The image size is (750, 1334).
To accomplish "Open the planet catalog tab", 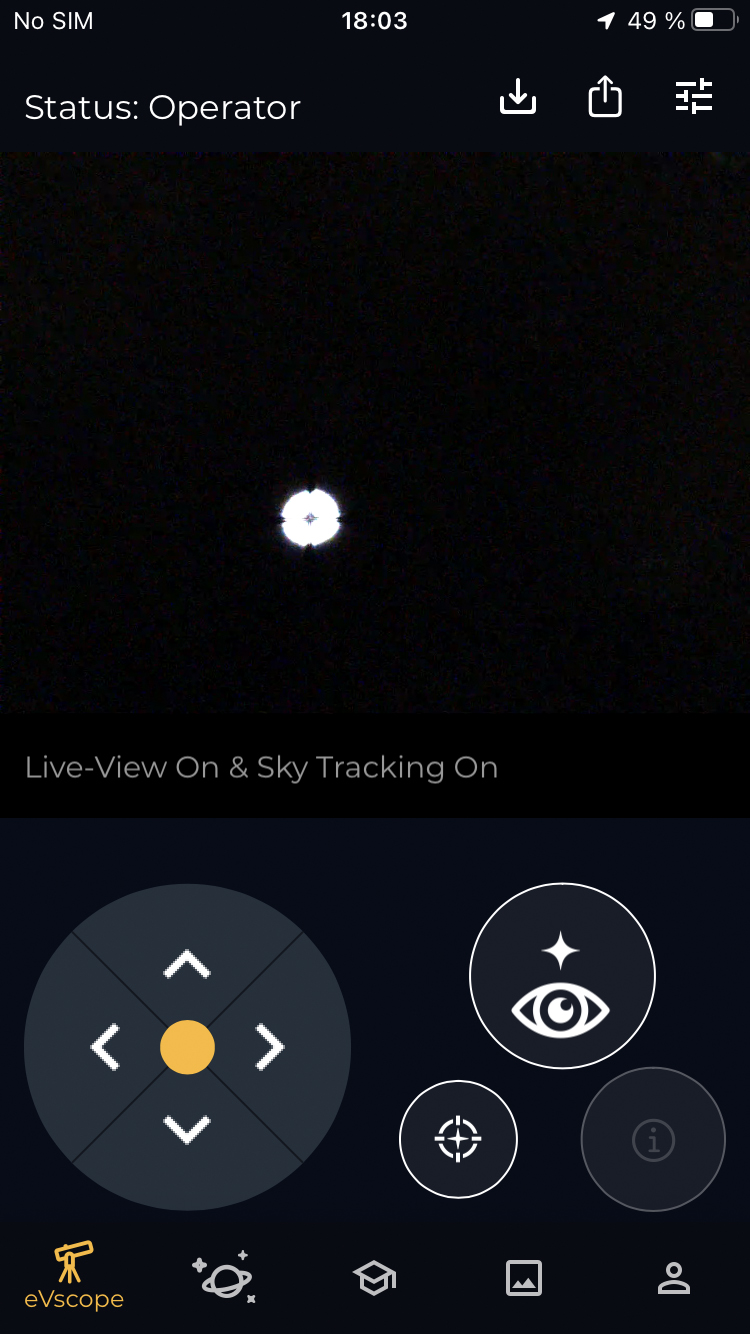I will [224, 1276].
